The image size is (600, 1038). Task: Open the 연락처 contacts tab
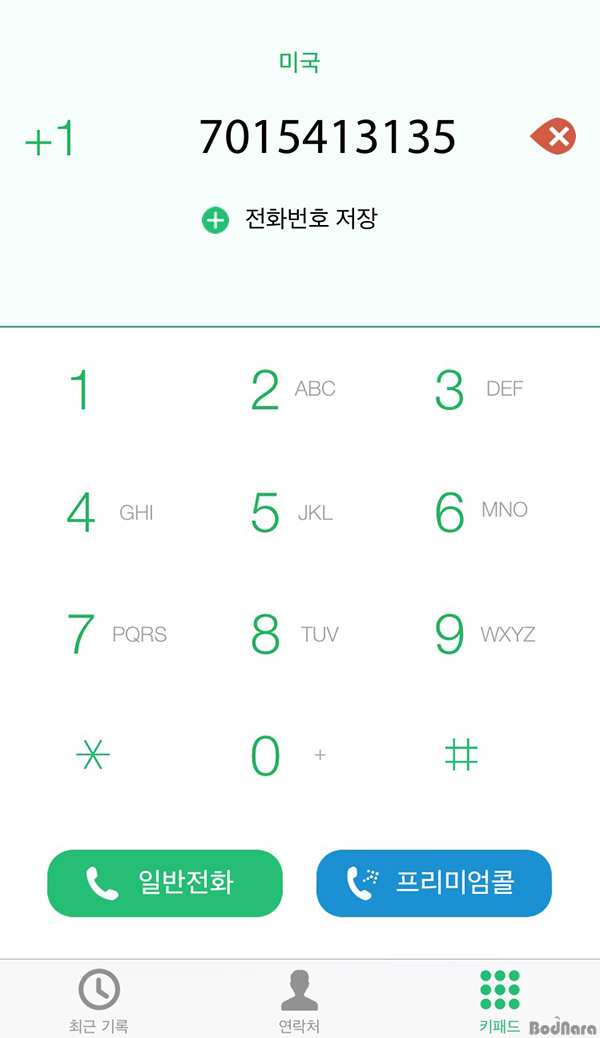click(x=299, y=1001)
